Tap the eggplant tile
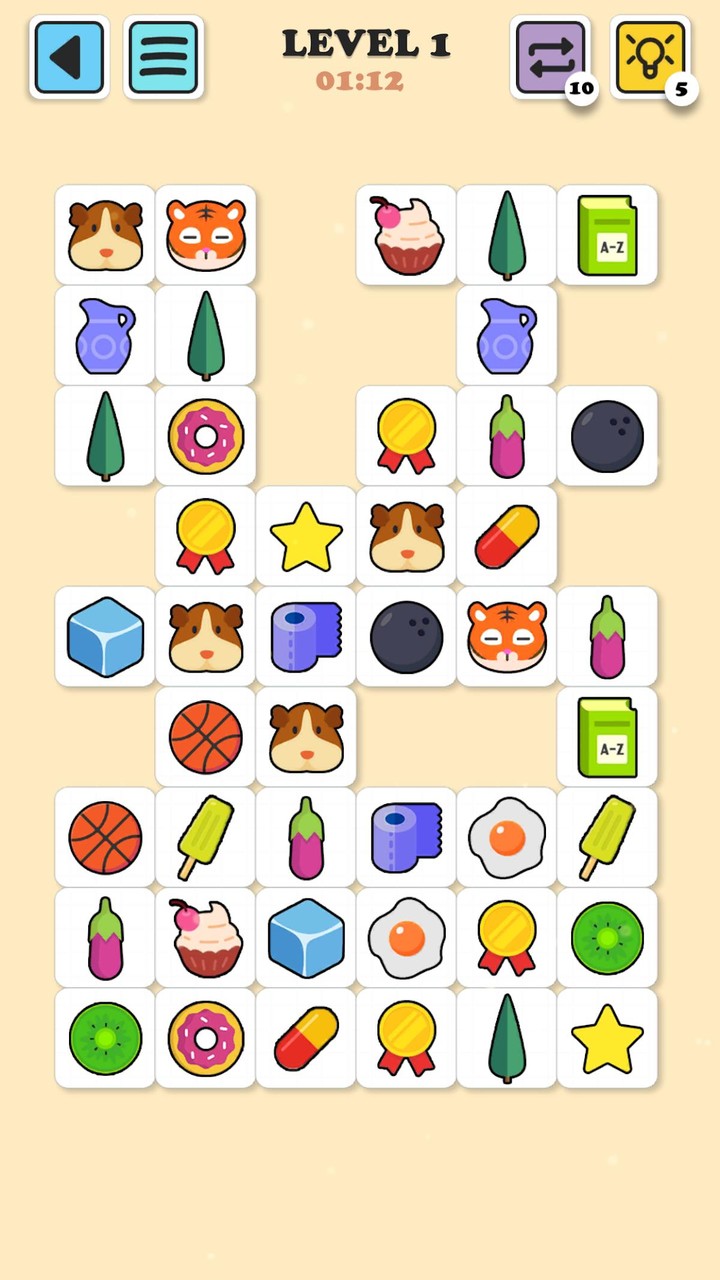The height and width of the screenshot is (1280, 720). point(506,436)
